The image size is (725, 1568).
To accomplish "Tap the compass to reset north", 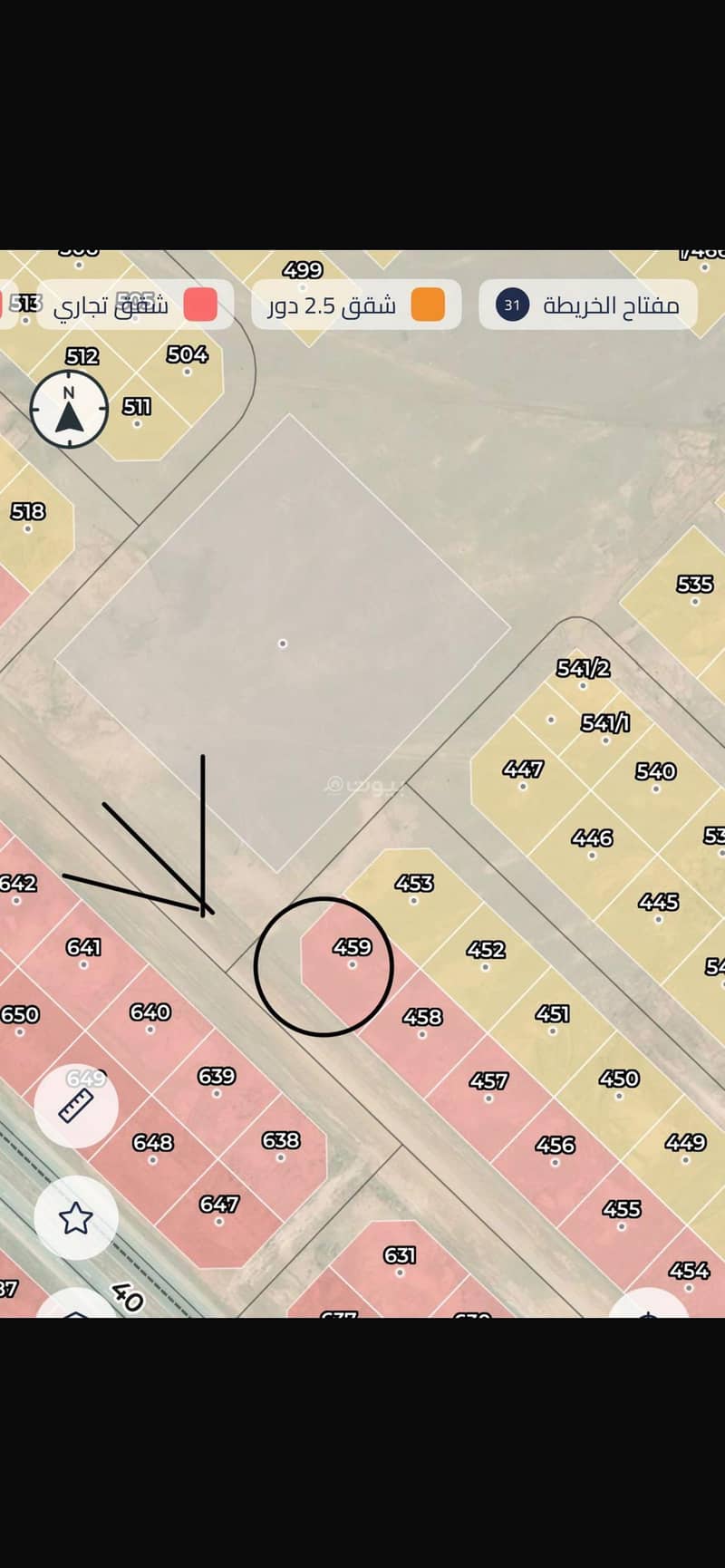I will pyautogui.click(x=69, y=409).
